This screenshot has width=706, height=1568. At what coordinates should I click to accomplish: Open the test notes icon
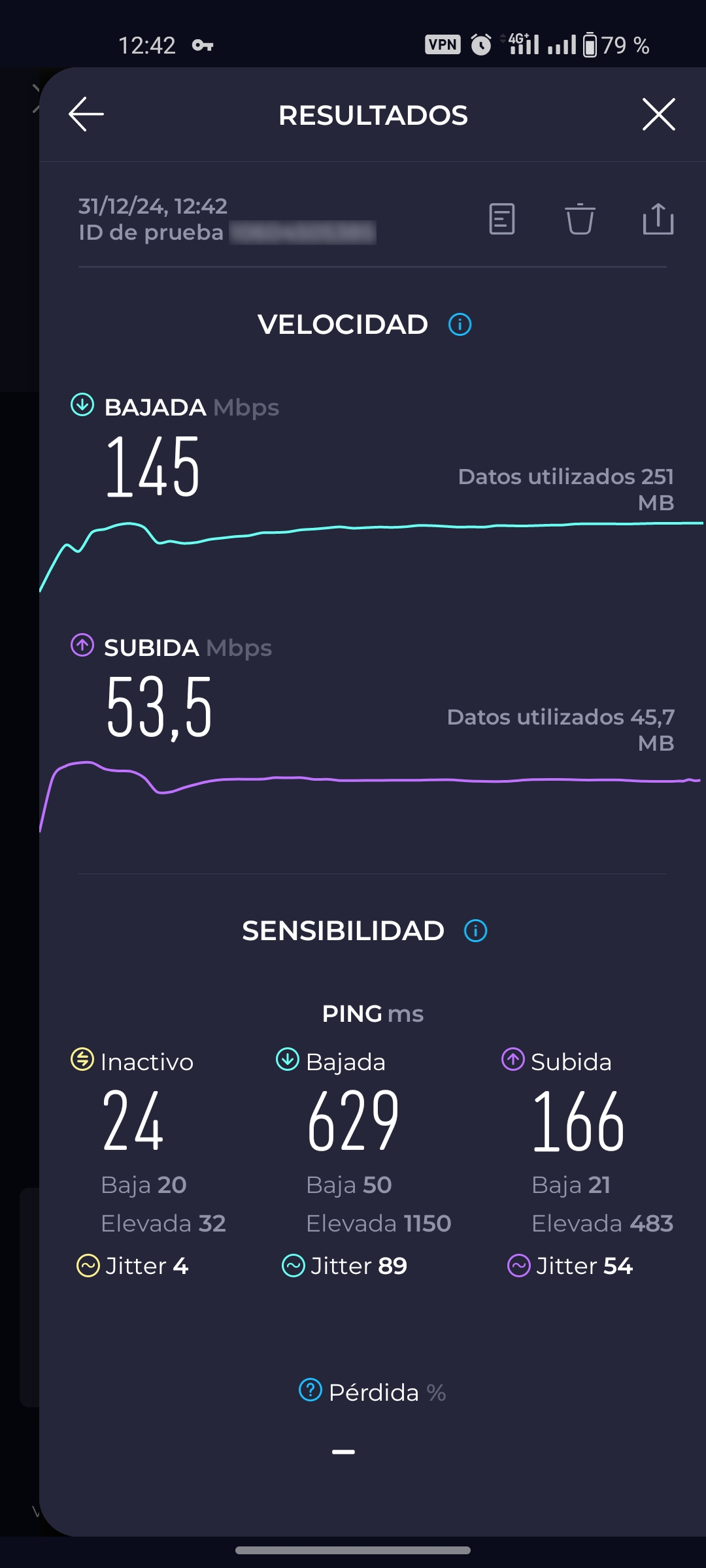[x=502, y=219]
